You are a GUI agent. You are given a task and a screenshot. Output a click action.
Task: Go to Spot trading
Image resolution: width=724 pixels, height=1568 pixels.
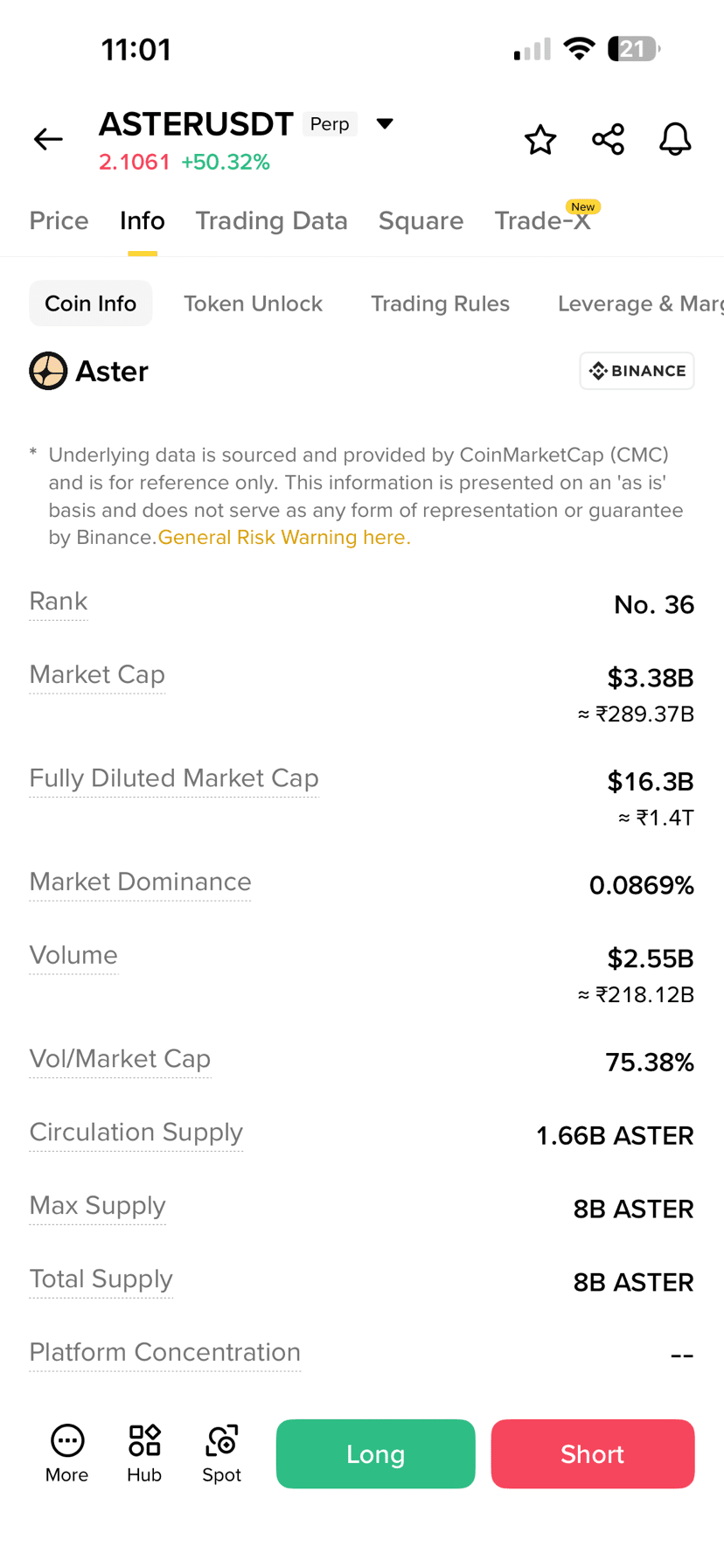pyautogui.click(x=221, y=1453)
